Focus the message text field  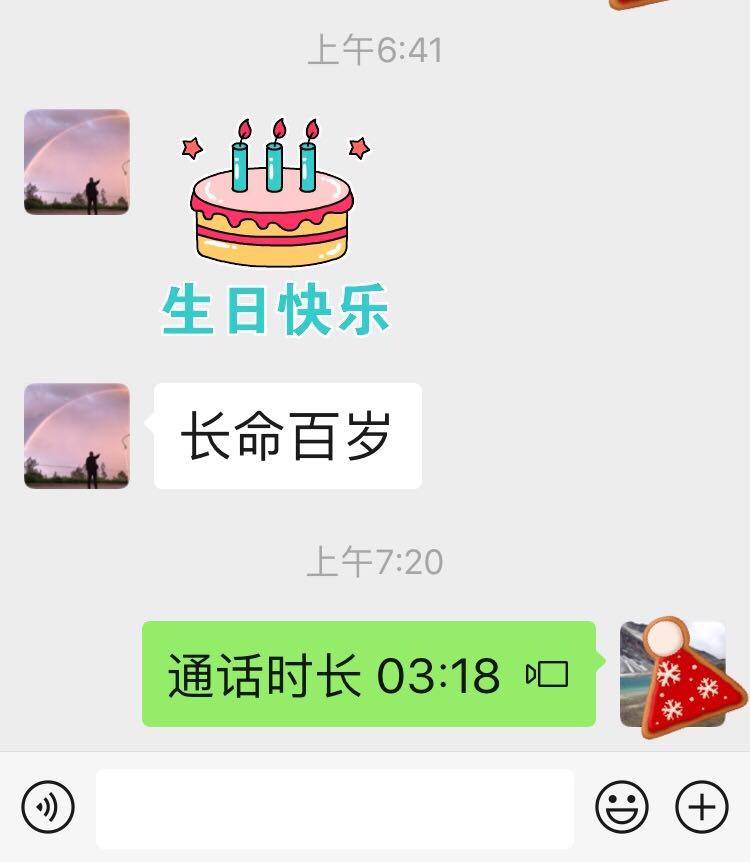pos(335,808)
